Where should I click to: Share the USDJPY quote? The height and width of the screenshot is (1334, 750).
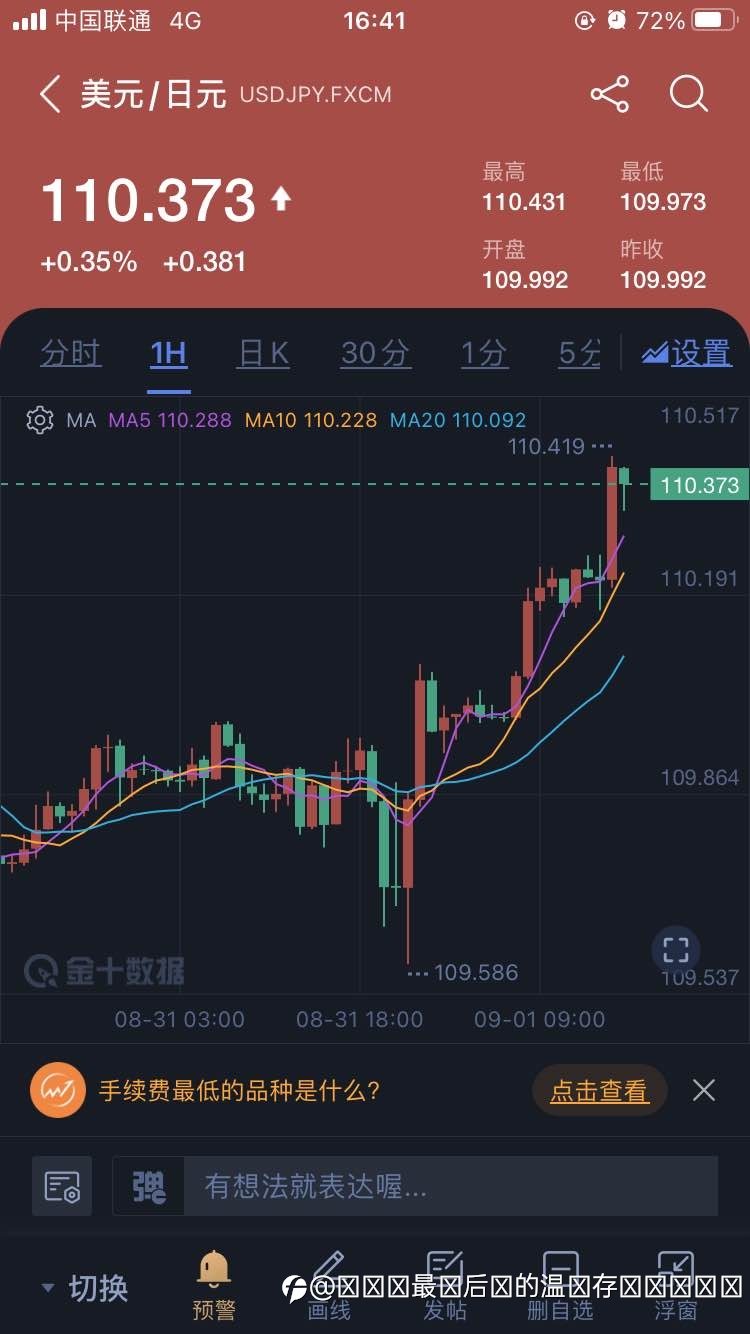pyautogui.click(x=609, y=95)
